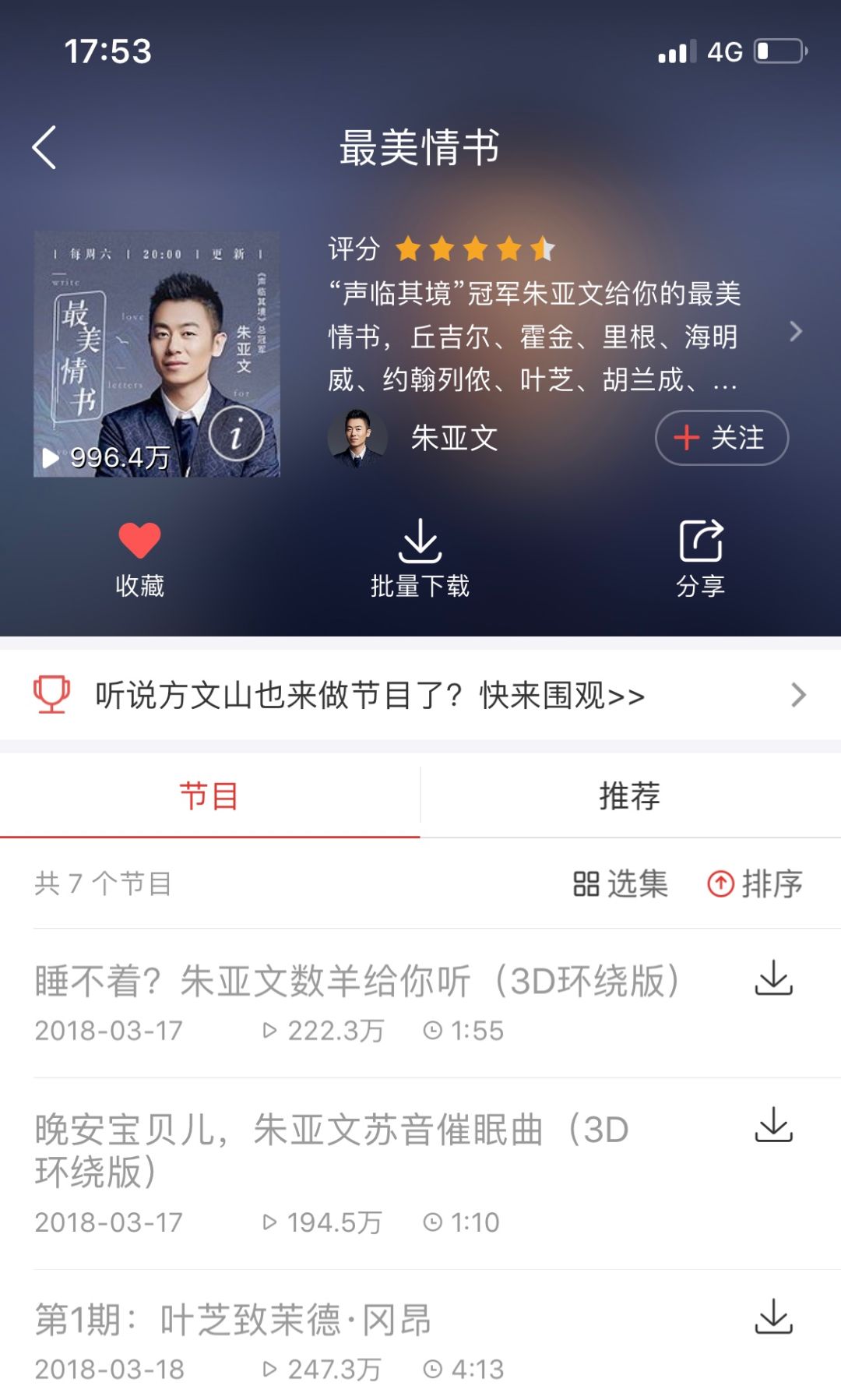
Task: Open 朱亚文's profile avatar
Action: [357, 438]
